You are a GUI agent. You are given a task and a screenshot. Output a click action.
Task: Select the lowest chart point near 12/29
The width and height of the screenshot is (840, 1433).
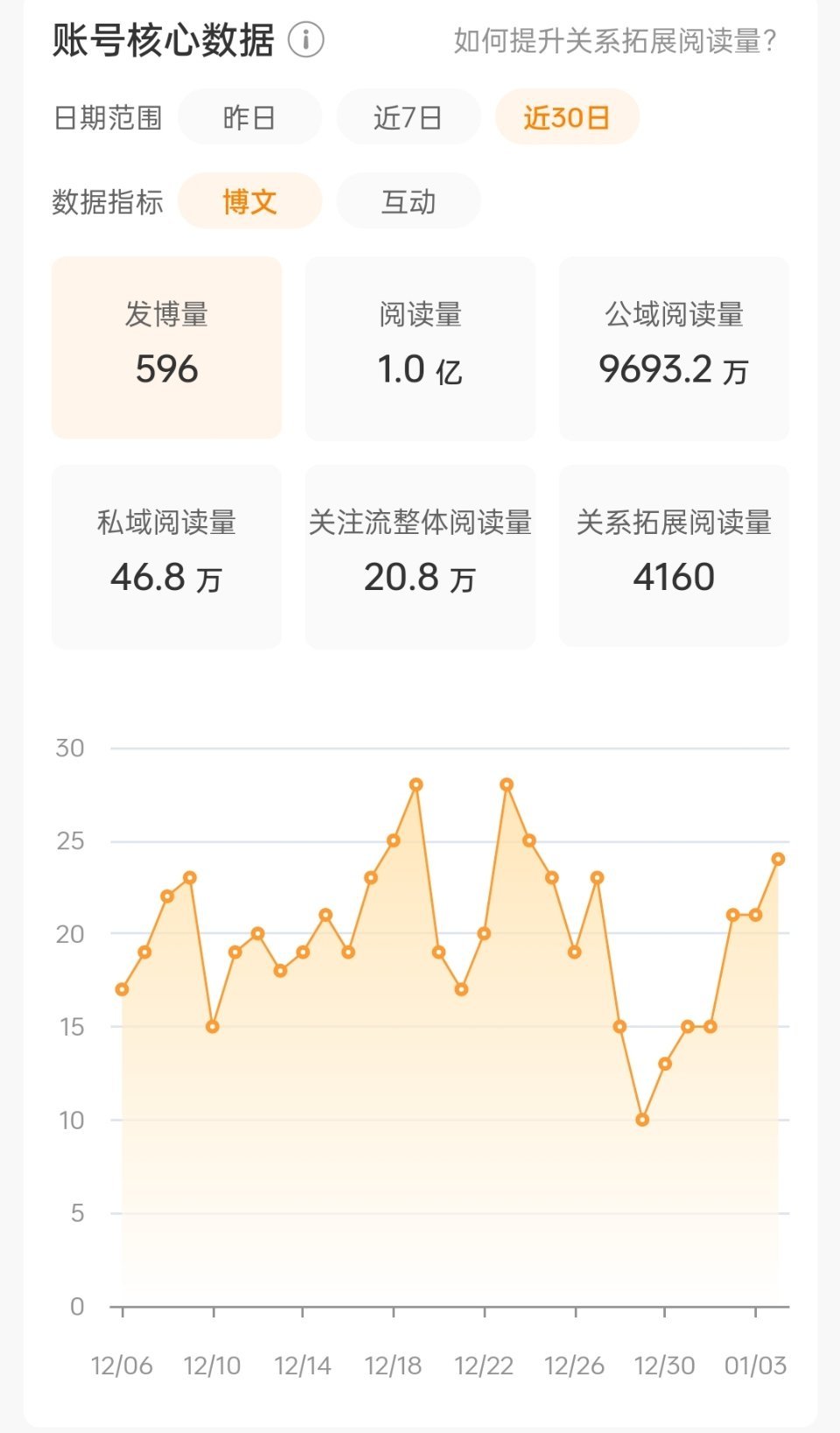643,1119
